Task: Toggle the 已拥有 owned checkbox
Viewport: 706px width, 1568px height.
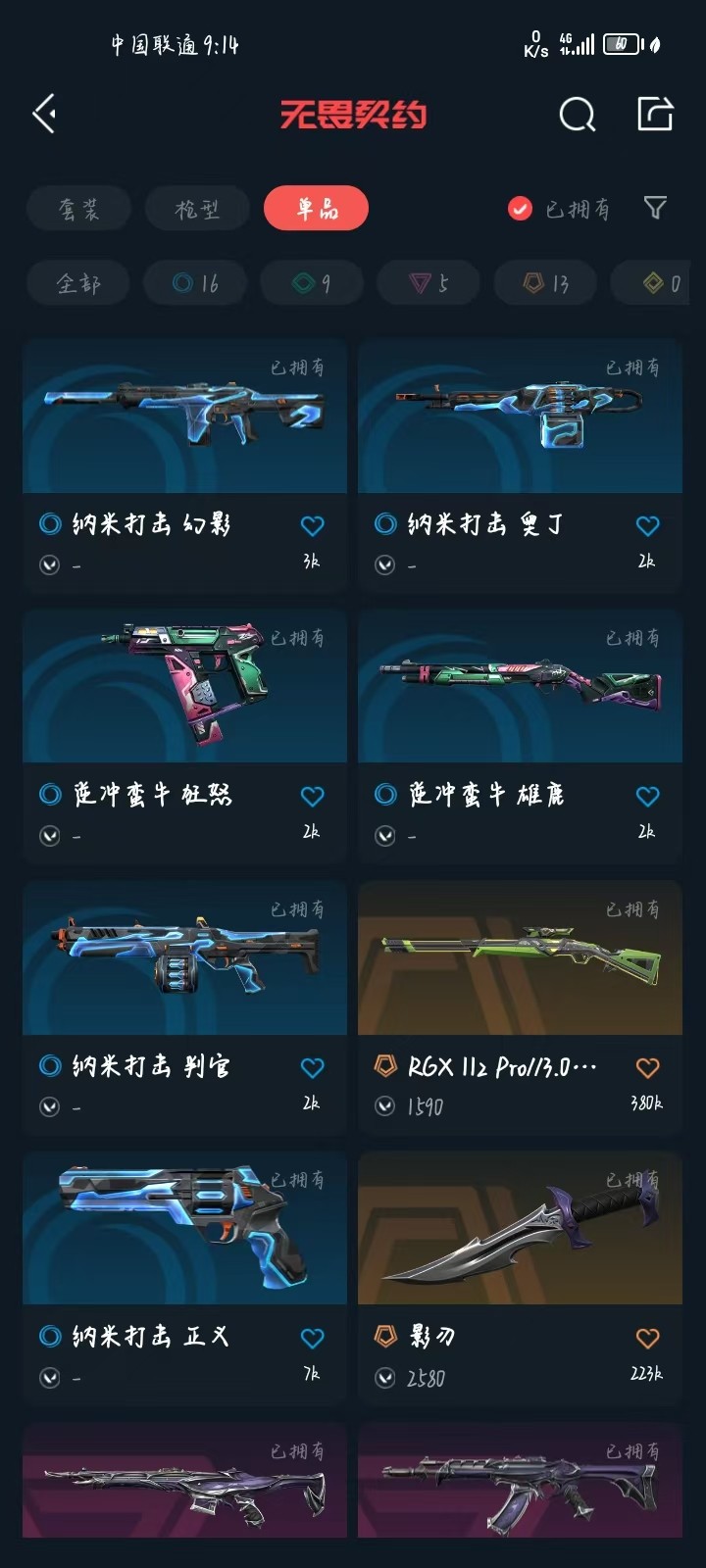Action: pyautogui.click(x=520, y=209)
